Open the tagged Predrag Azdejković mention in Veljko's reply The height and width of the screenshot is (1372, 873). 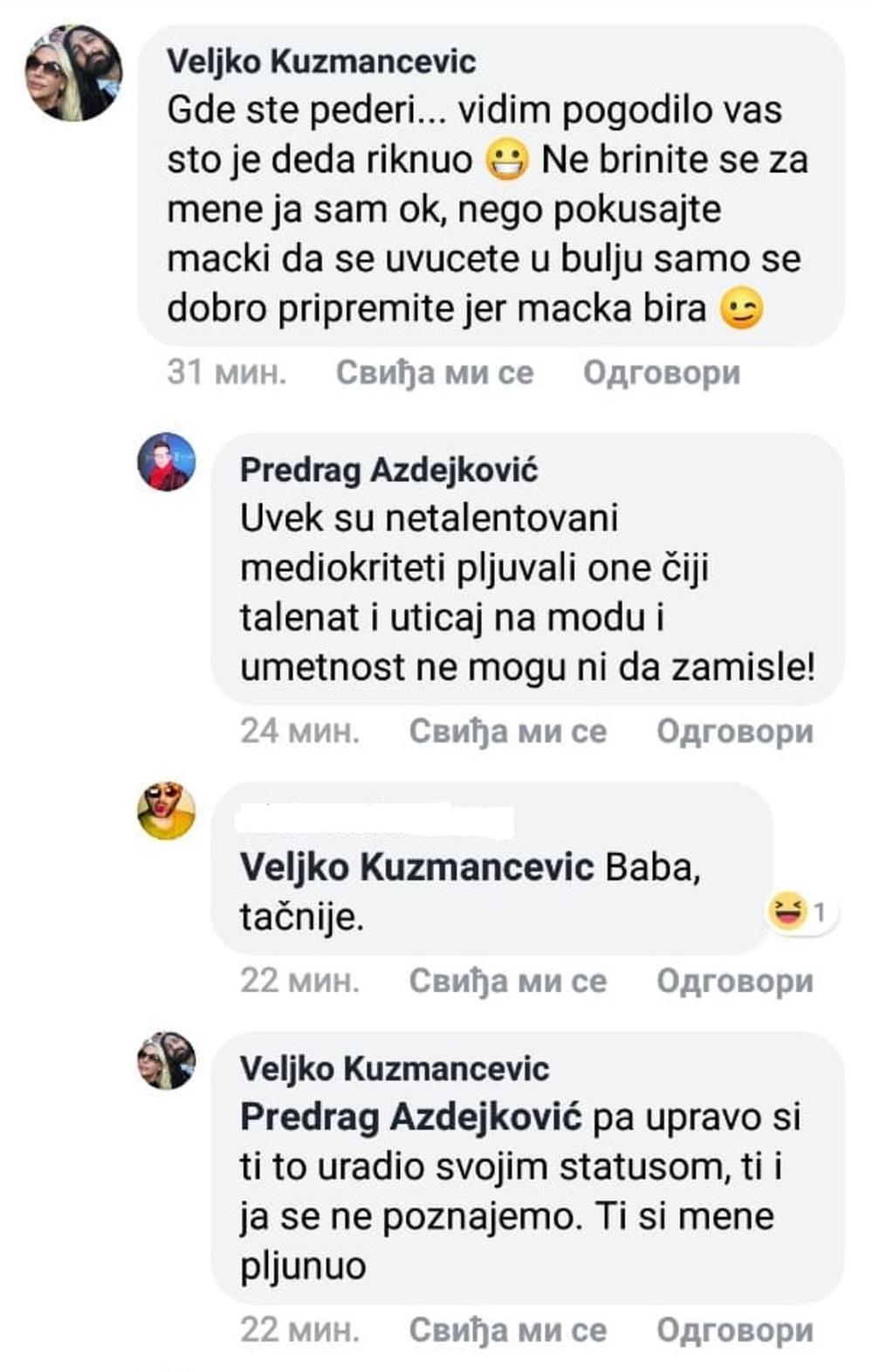tap(410, 1117)
